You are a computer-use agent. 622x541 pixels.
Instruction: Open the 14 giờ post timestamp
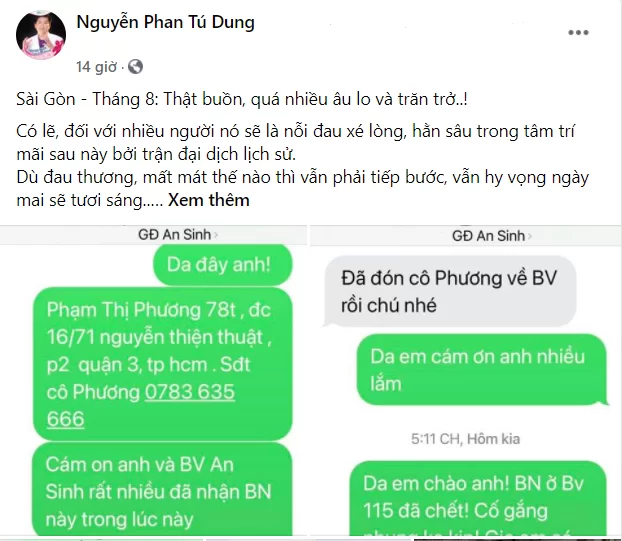(97, 68)
